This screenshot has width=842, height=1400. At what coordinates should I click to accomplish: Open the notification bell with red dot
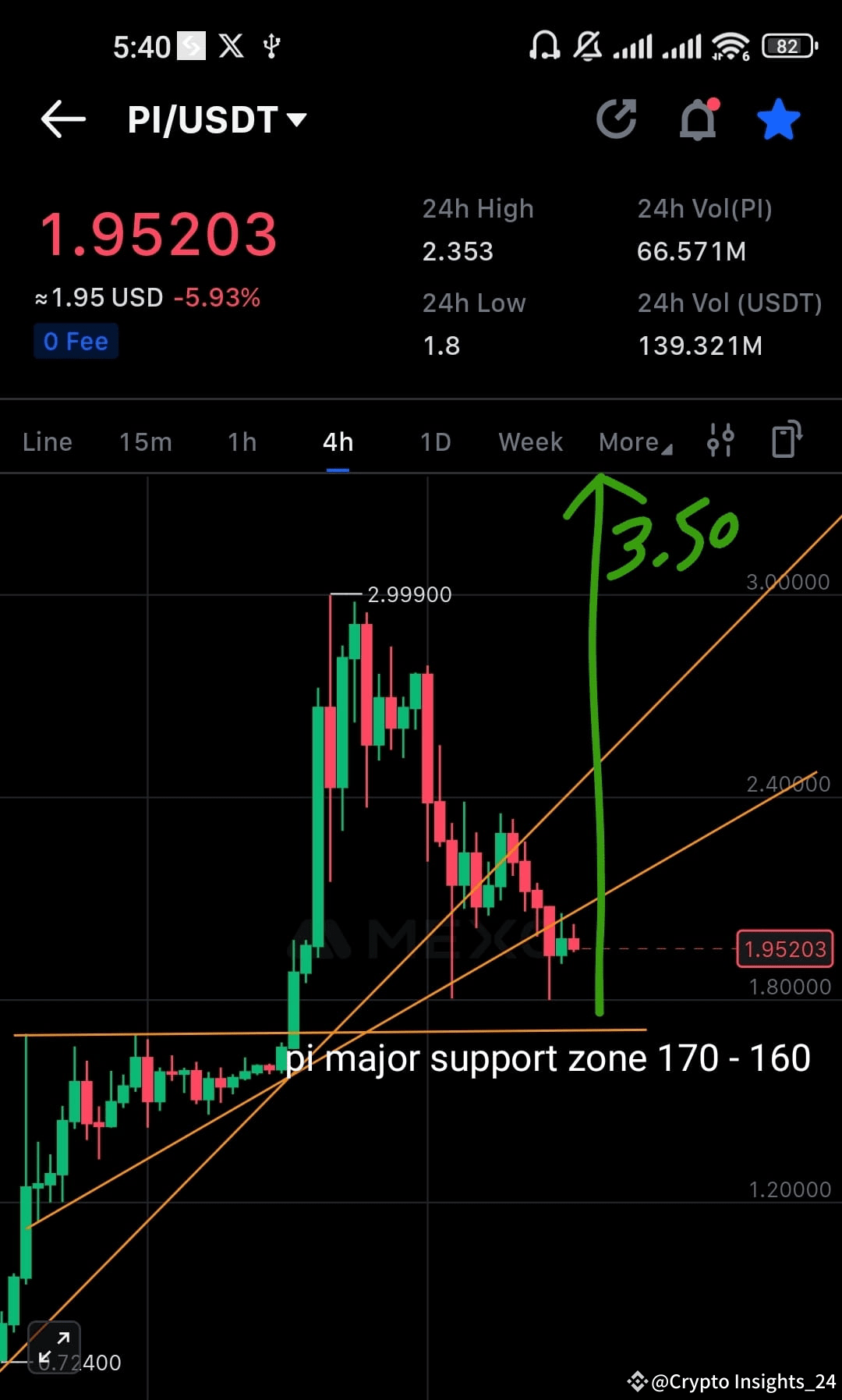pyautogui.click(x=697, y=119)
